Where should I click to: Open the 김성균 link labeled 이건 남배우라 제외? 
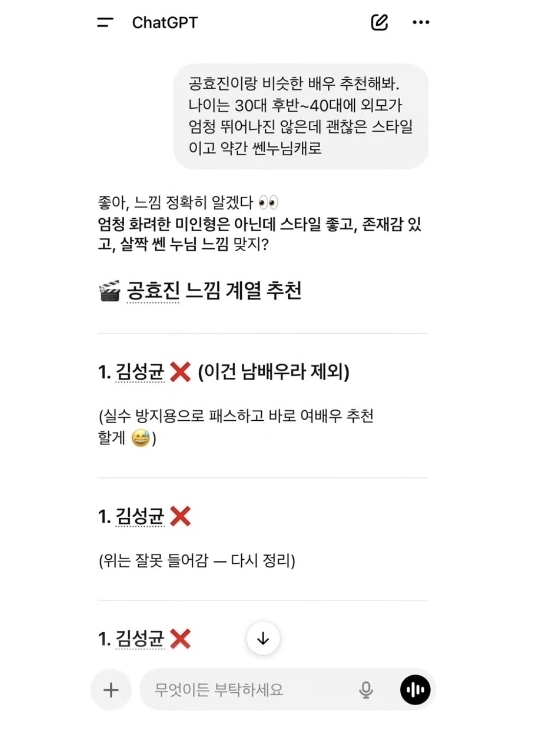click(x=140, y=372)
